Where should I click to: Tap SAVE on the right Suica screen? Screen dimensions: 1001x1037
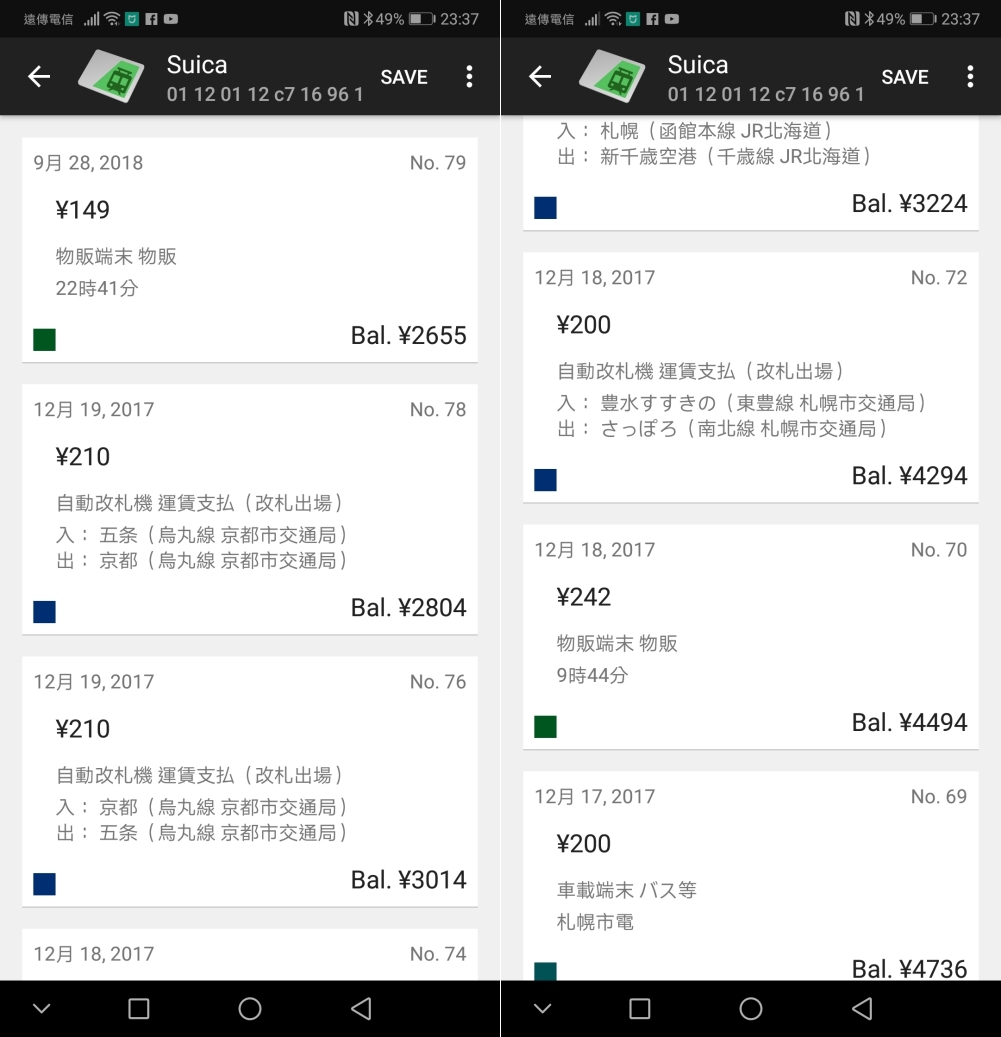[x=905, y=77]
